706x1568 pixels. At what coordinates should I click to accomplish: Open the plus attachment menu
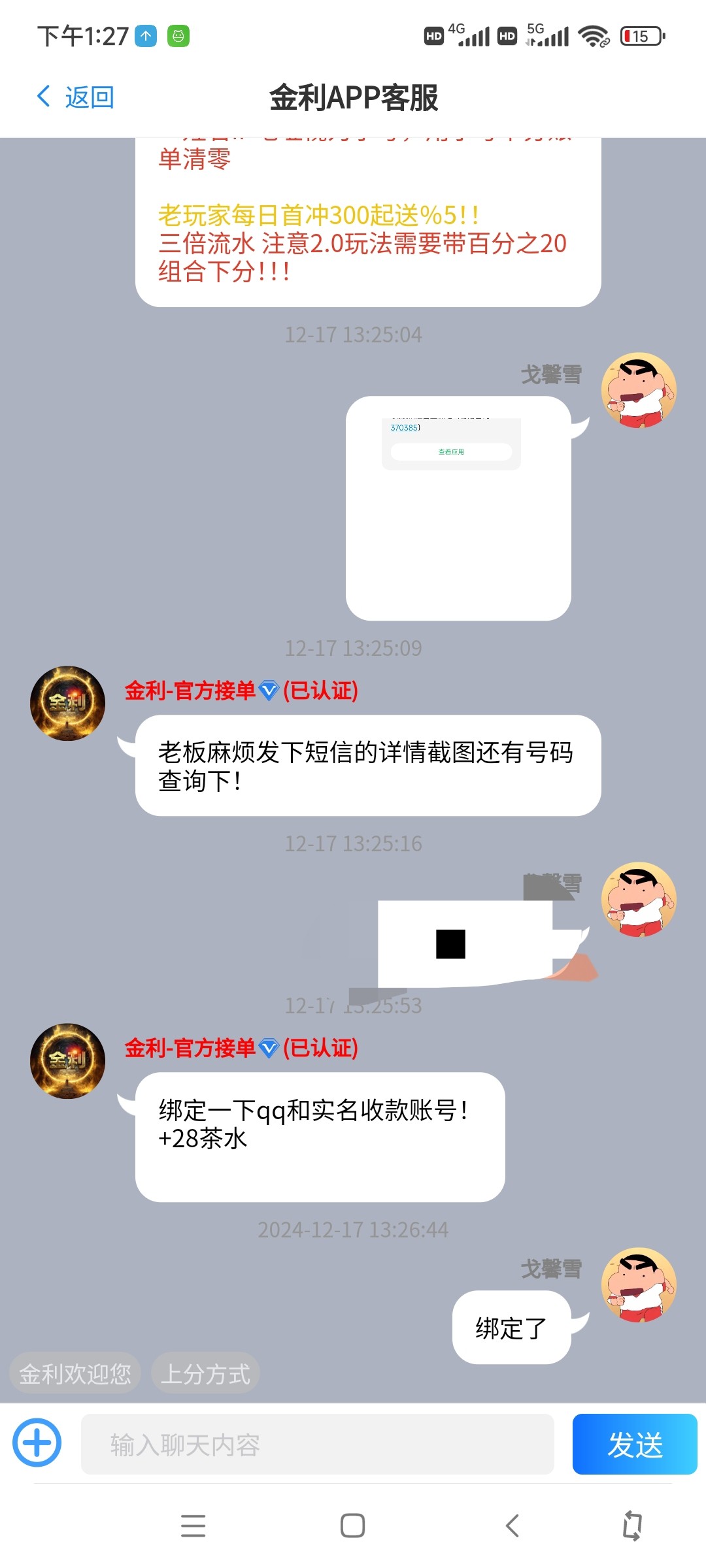click(x=37, y=1443)
